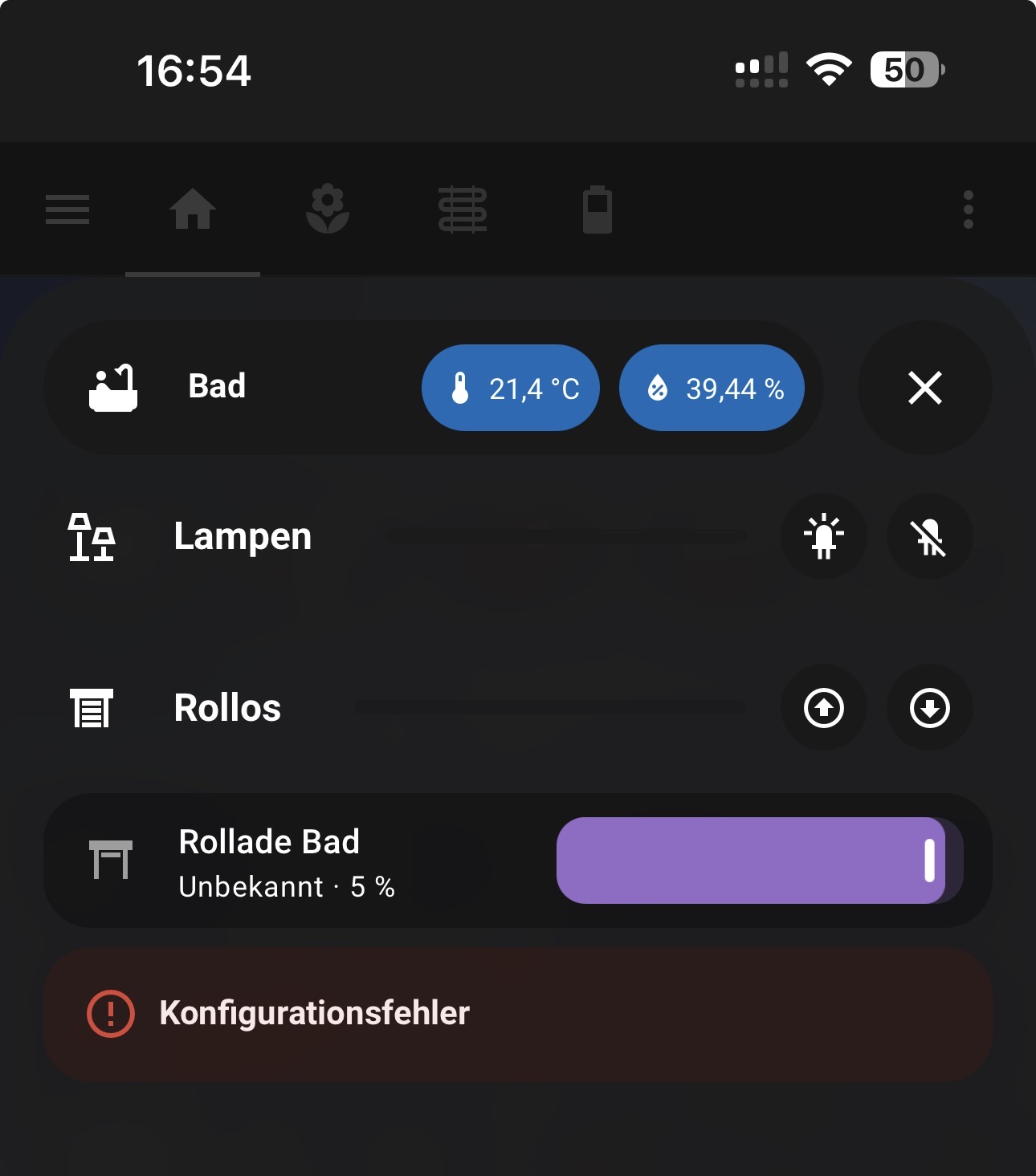The width and height of the screenshot is (1036, 1176).
Task: Switch to the flower garden tab
Action: pos(328,210)
